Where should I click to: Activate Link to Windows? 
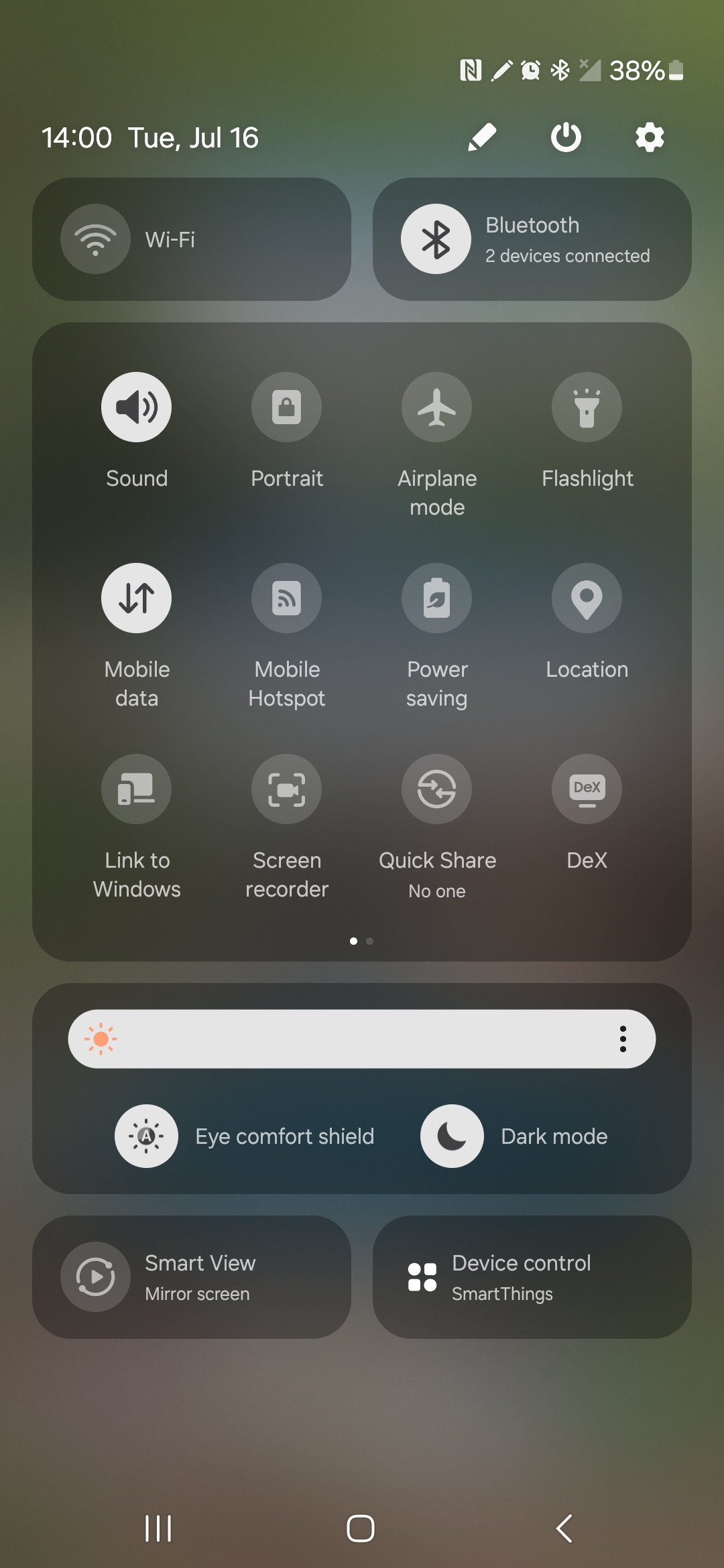coord(137,789)
